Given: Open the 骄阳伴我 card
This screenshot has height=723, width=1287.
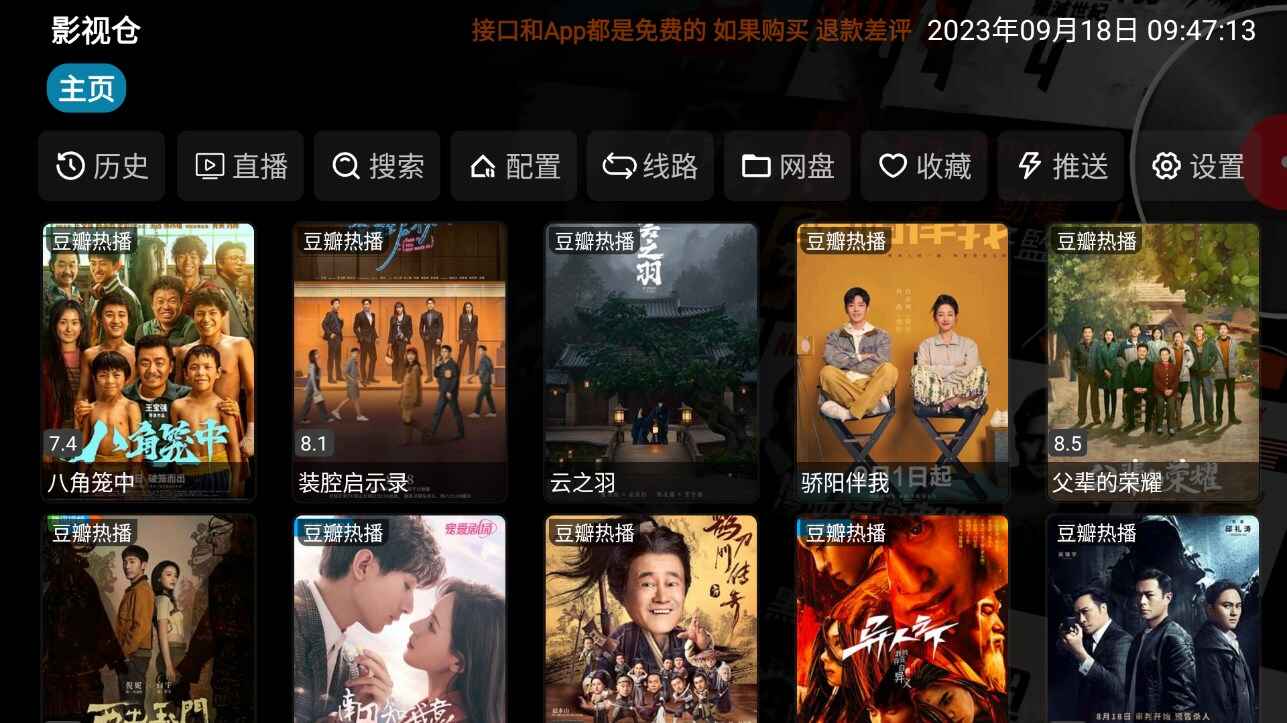Looking at the screenshot, I should (x=902, y=360).
